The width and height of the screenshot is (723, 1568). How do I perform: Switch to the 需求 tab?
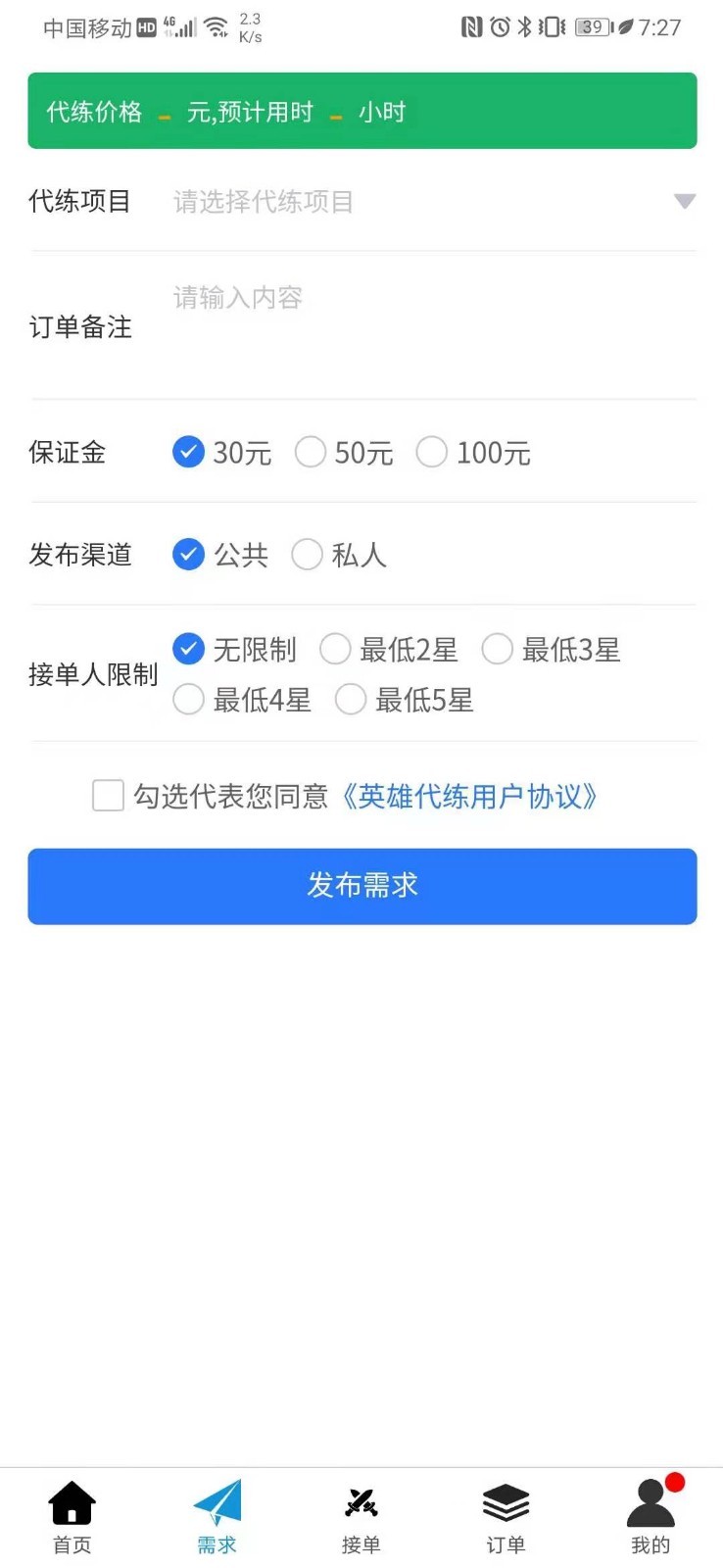click(x=217, y=1517)
